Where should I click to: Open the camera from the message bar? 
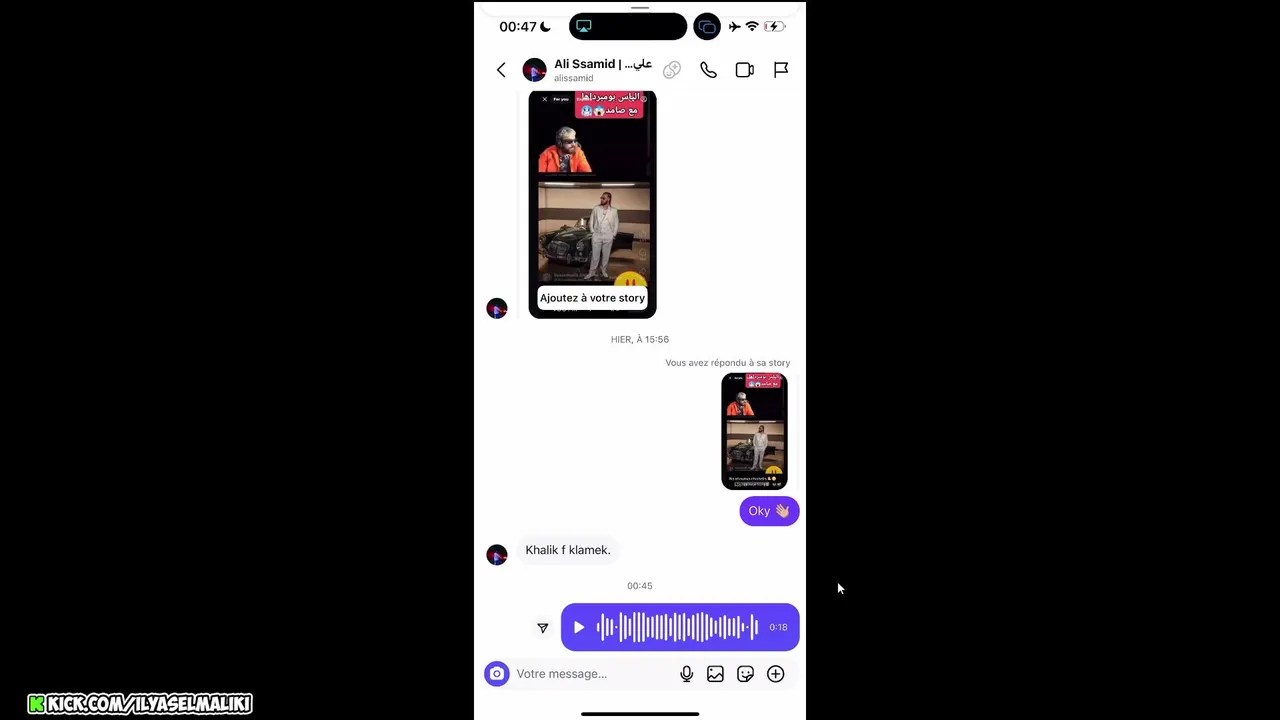497,674
